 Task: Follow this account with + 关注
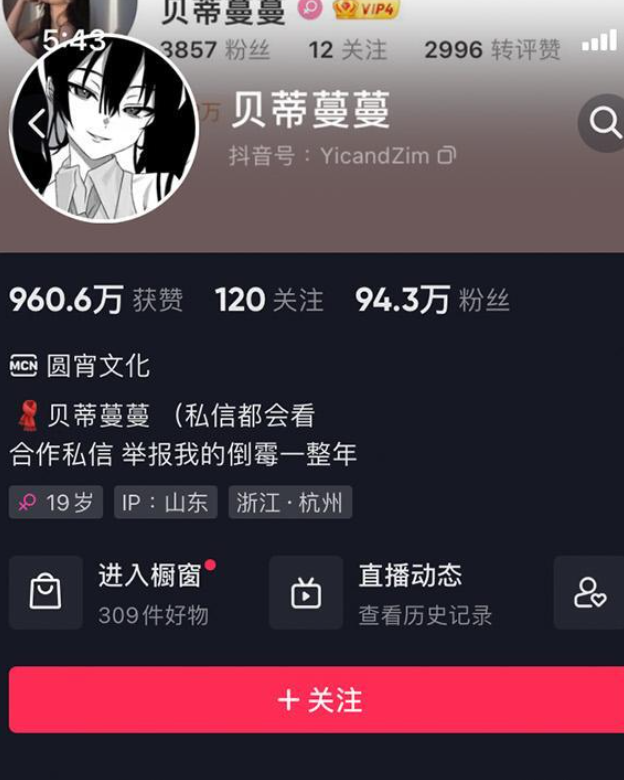[x=318, y=700]
